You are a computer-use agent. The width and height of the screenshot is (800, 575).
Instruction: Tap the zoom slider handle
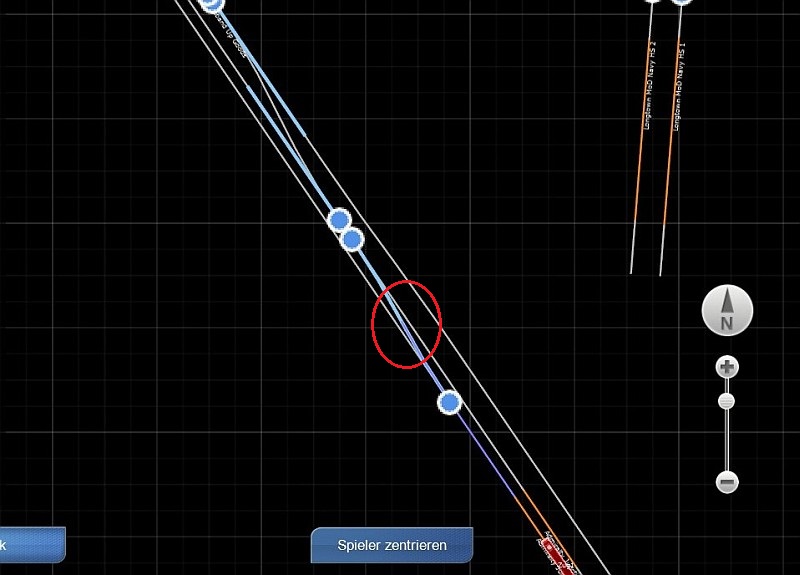727,402
